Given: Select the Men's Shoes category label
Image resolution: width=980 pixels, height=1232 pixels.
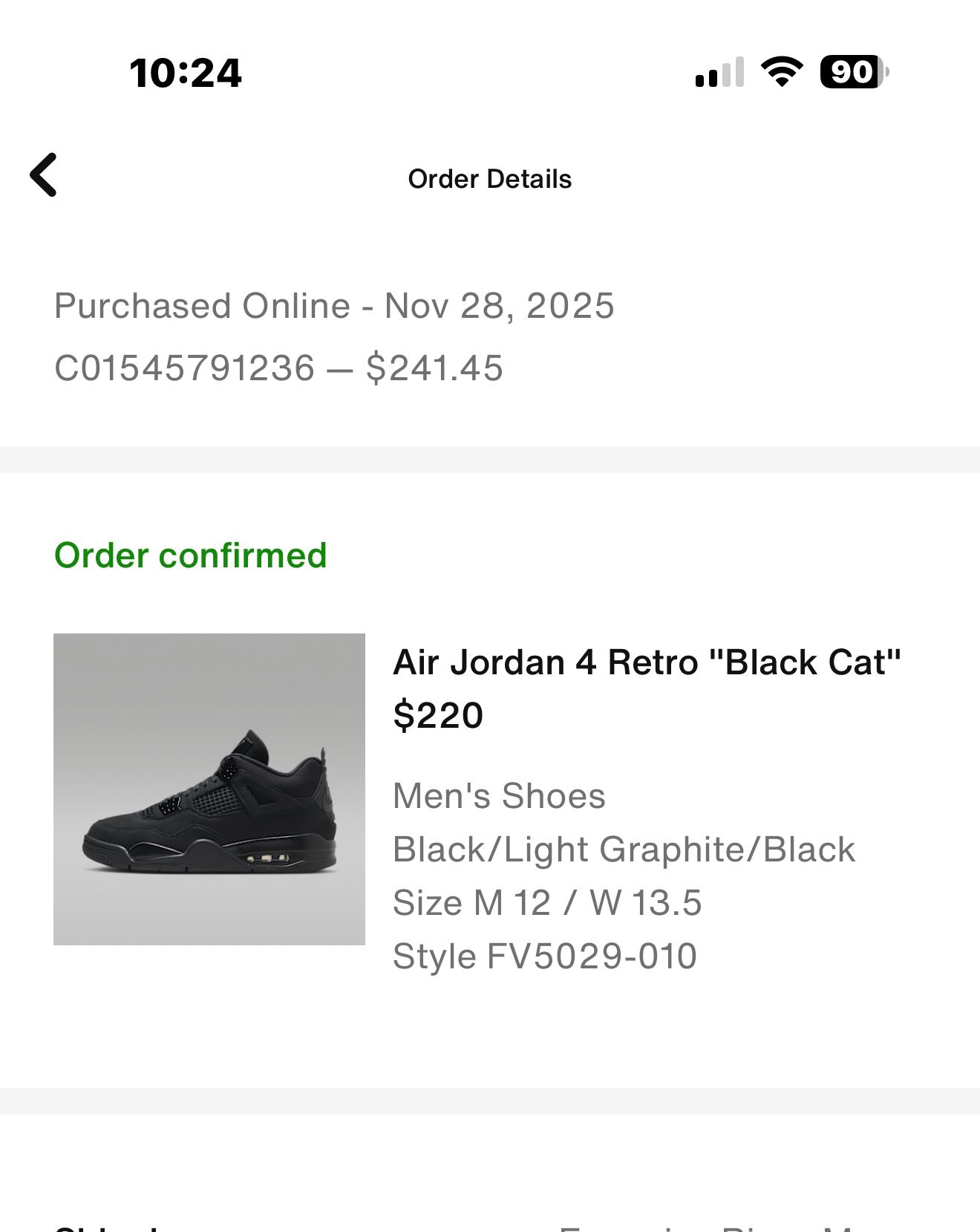Looking at the screenshot, I should (499, 795).
